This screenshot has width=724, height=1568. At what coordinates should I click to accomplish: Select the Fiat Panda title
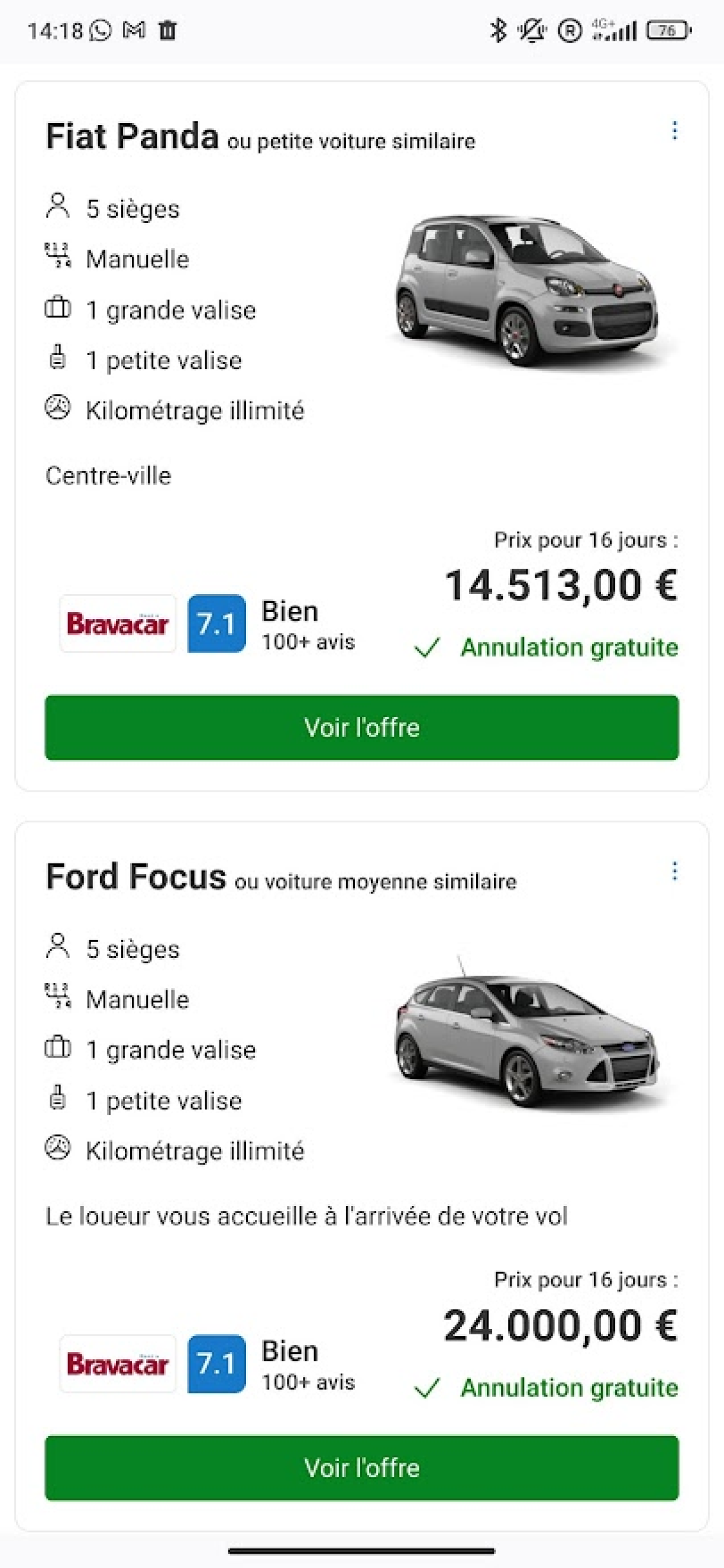(131, 136)
